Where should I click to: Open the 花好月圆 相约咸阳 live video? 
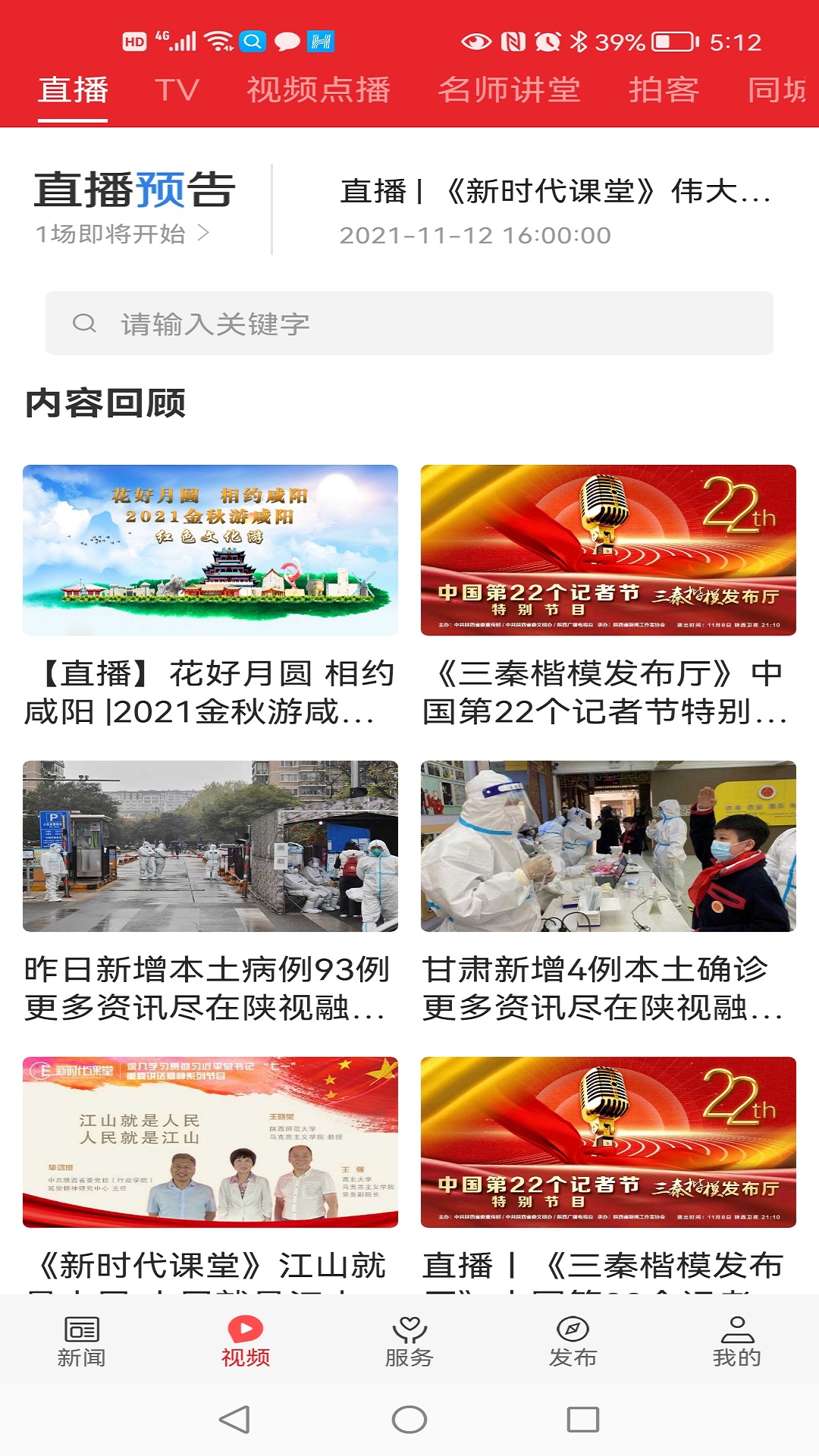(x=210, y=595)
